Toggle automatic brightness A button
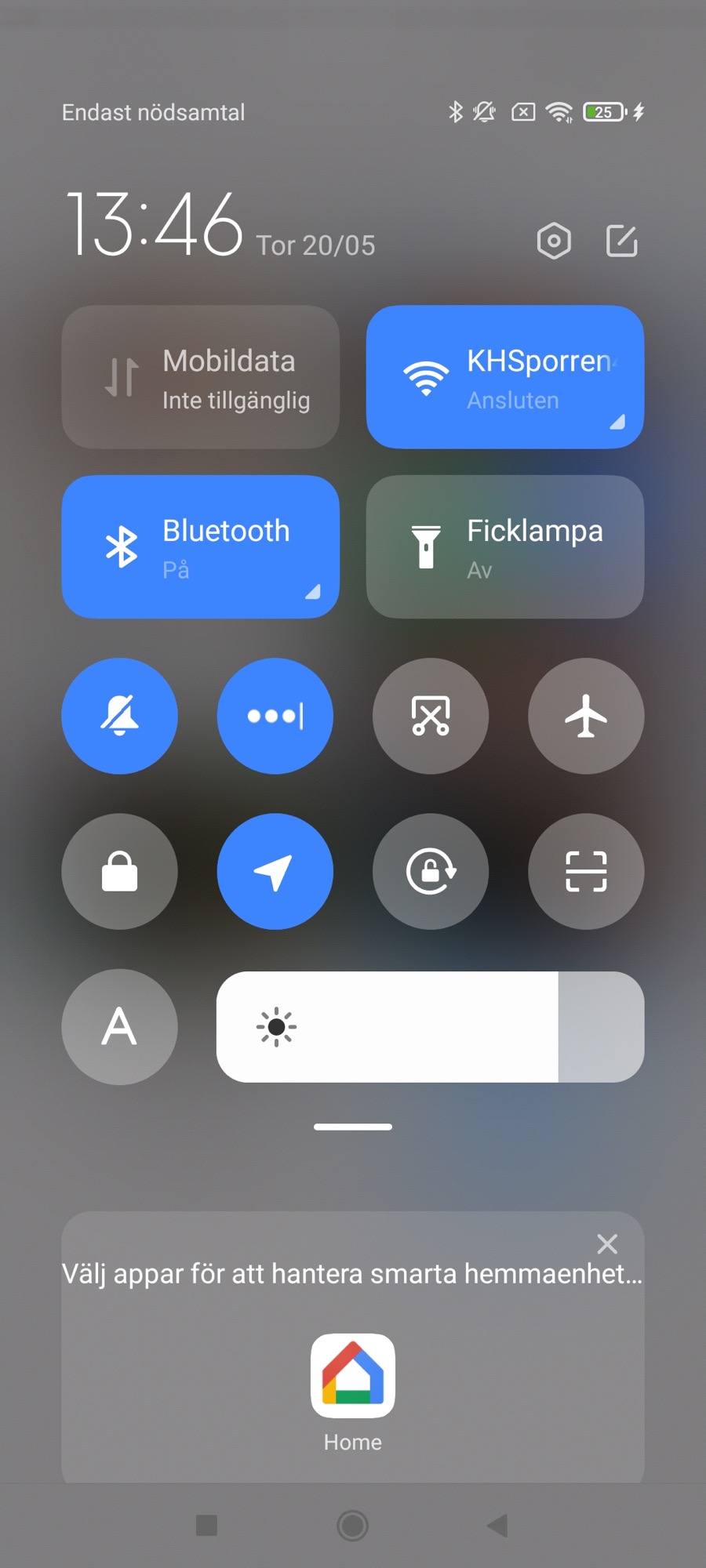Viewport: 706px width, 1568px height. 120,1027
